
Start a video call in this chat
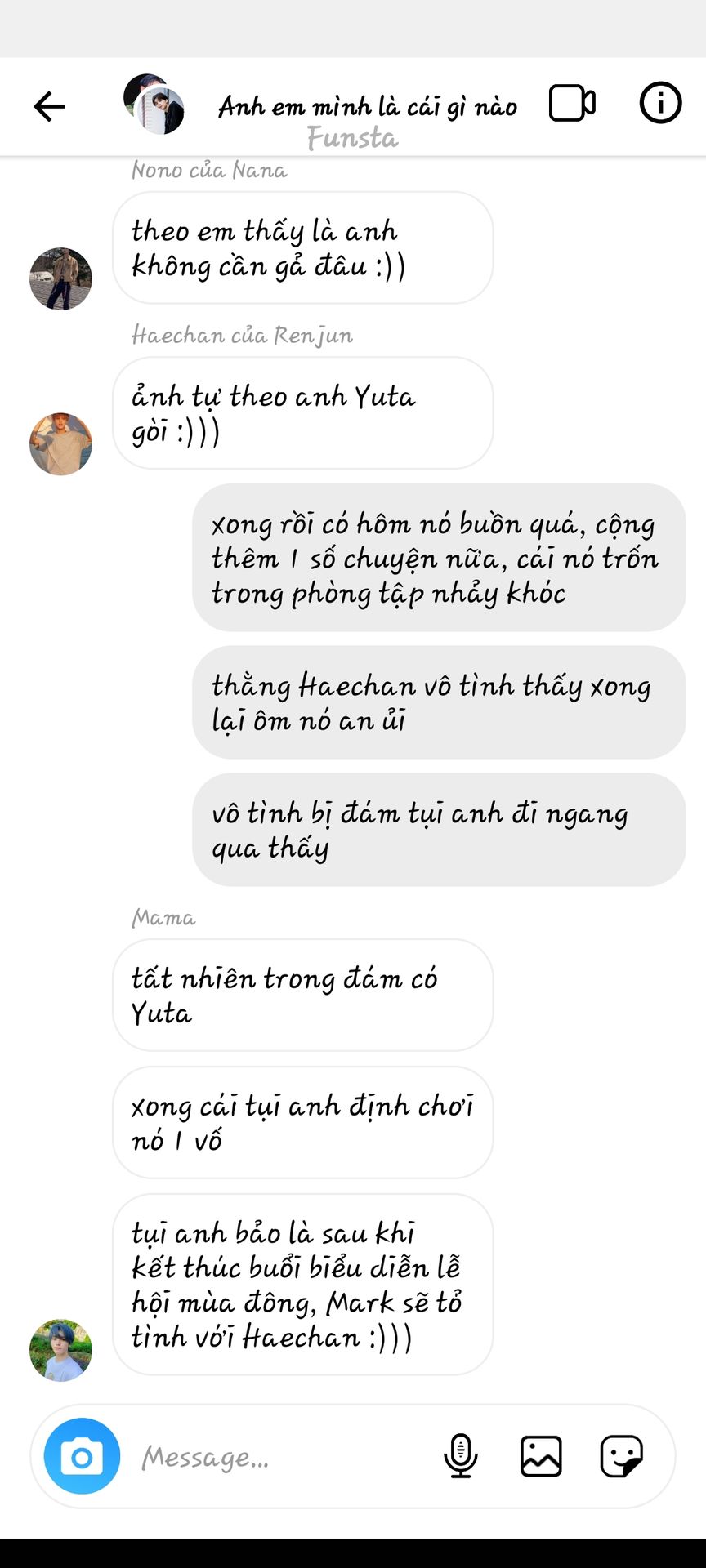click(572, 104)
